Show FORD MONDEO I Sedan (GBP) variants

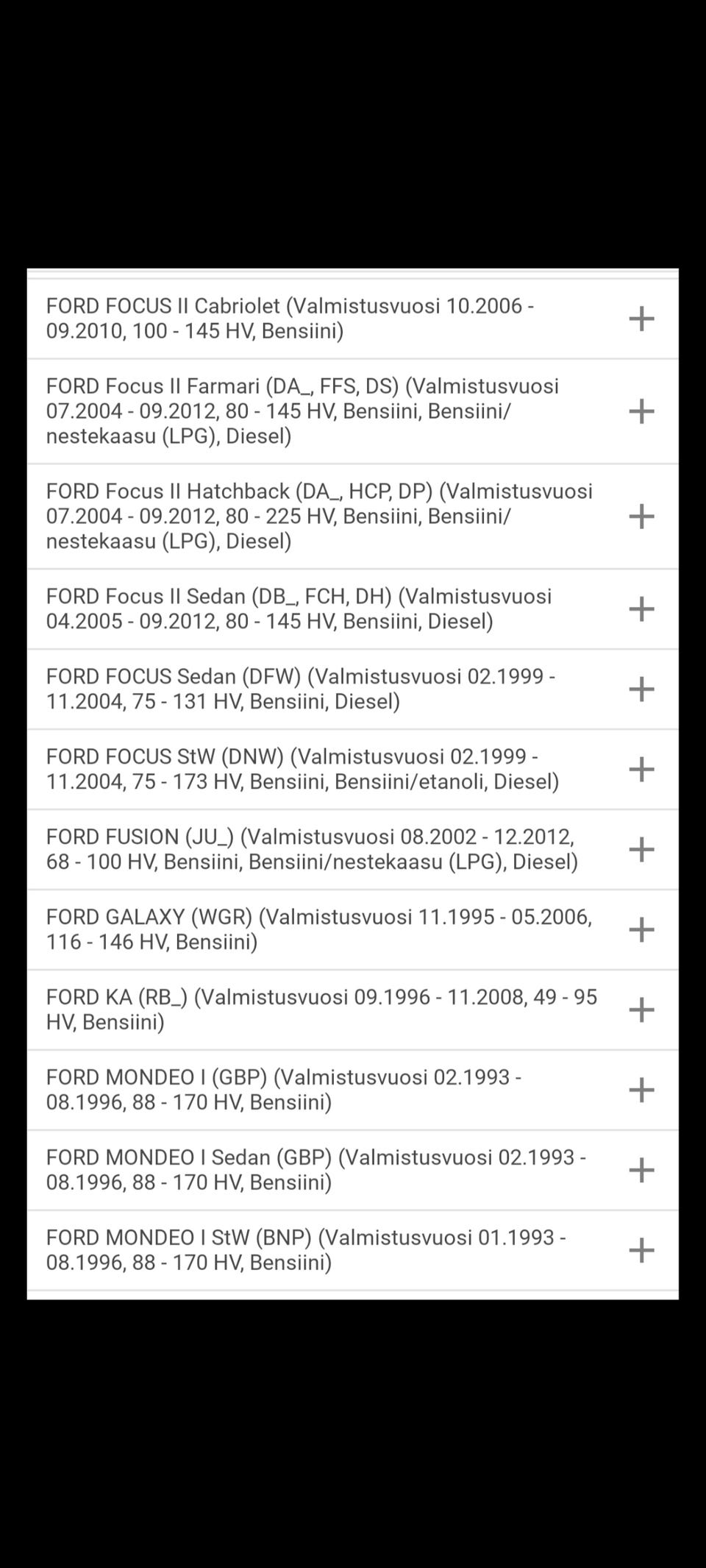coord(641,1170)
